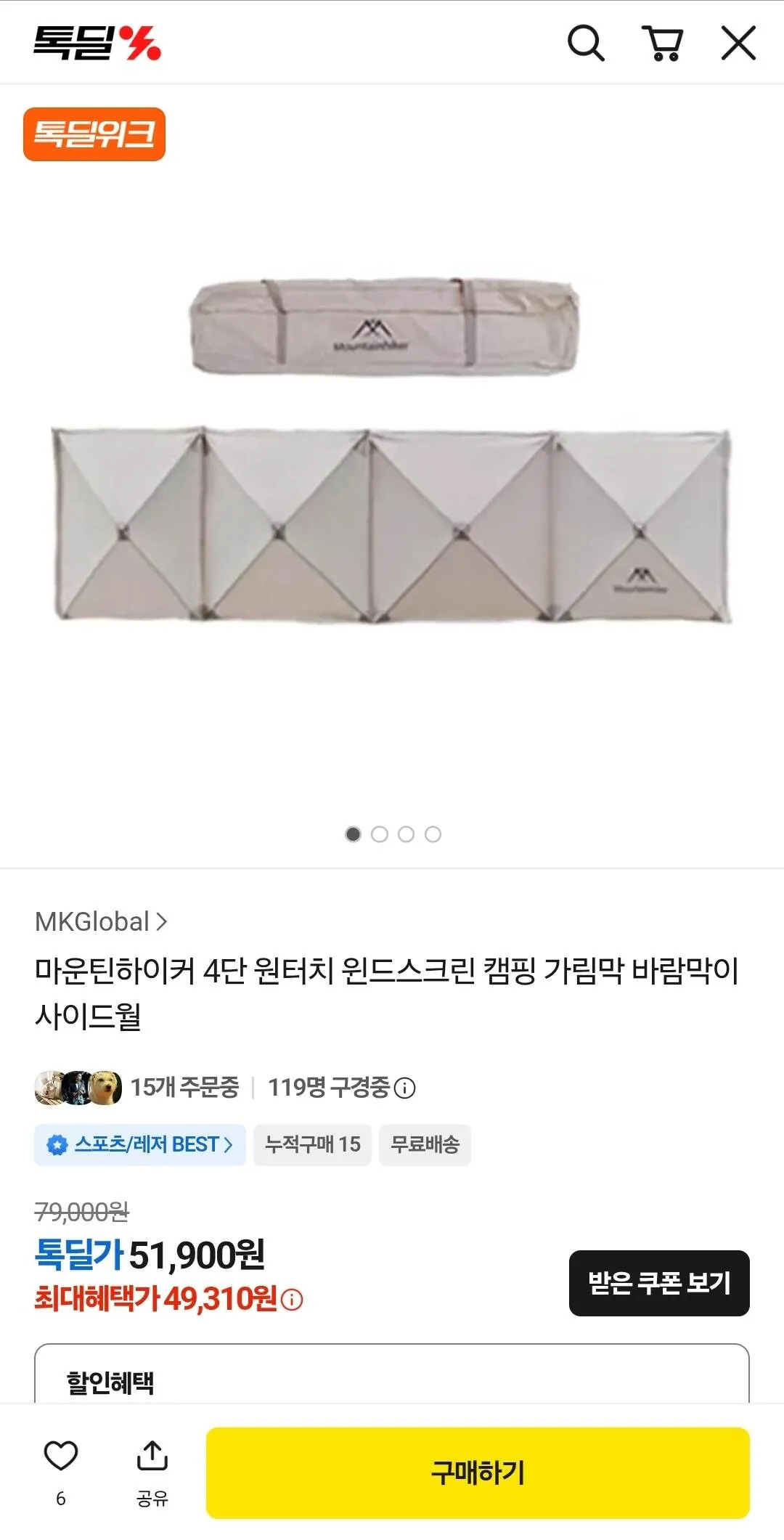The width and height of the screenshot is (784, 1540).
Task: Open the search icon
Action: click(x=586, y=43)
